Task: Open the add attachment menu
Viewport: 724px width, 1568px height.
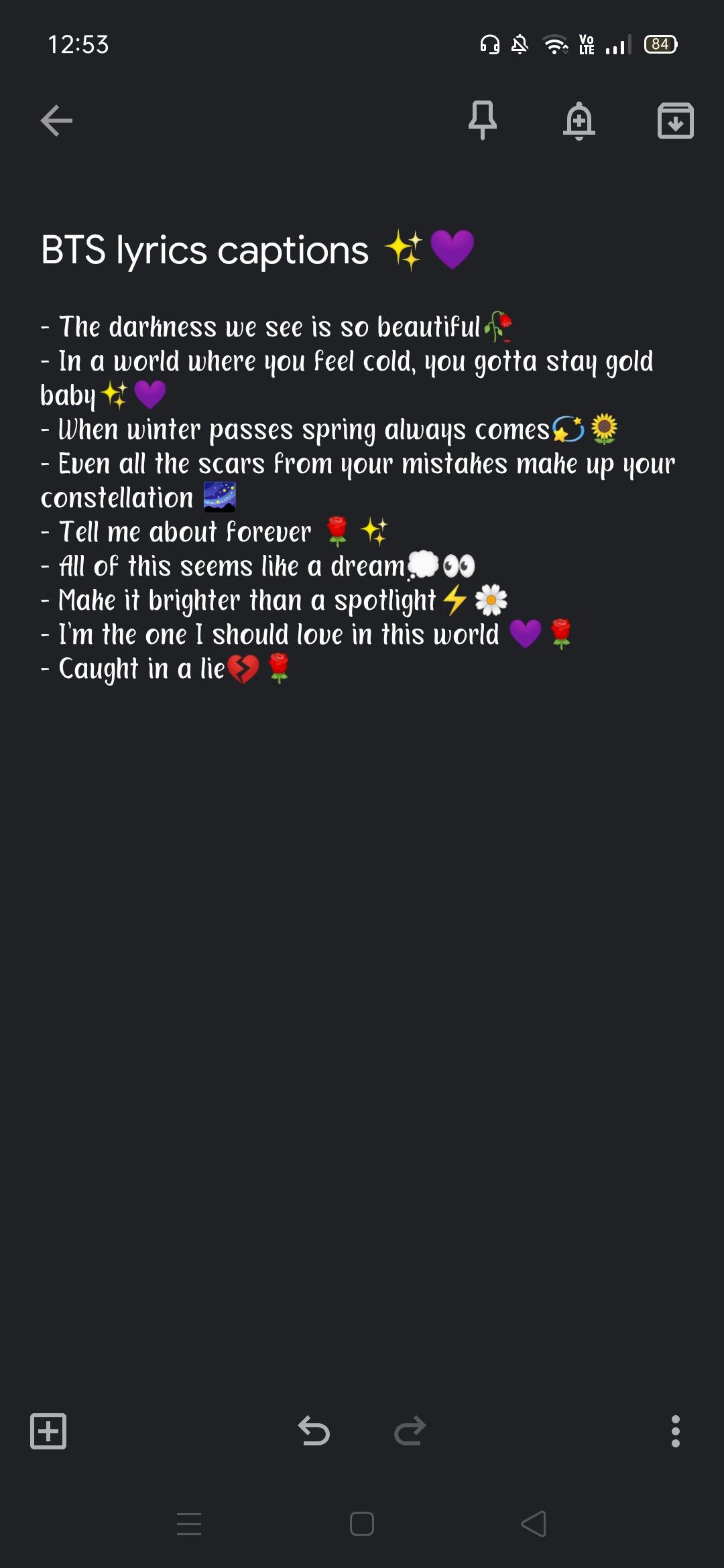Action: [x=48, y=1431]
